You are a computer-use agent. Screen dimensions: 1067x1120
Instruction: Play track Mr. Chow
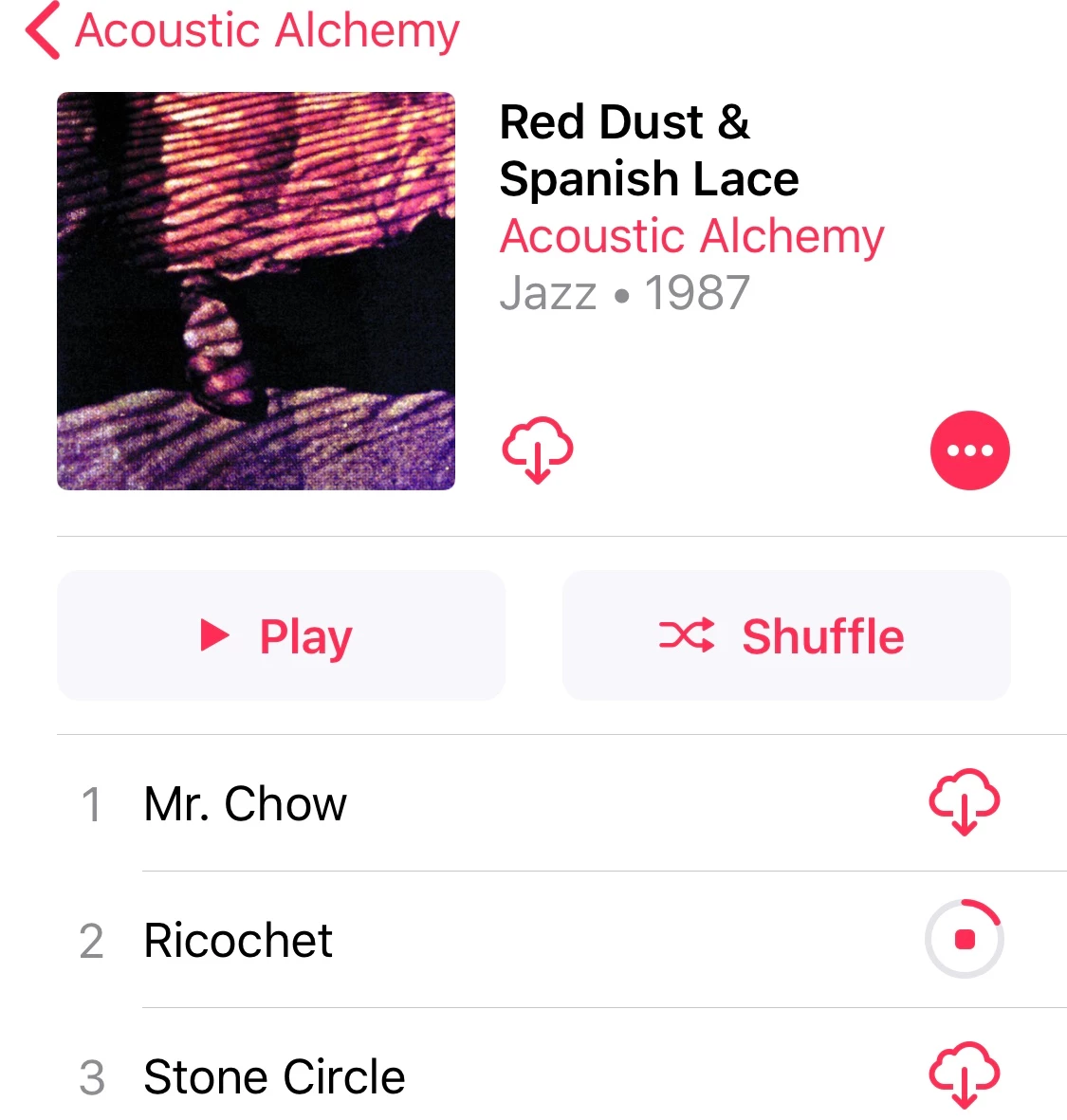pos(245,803)
